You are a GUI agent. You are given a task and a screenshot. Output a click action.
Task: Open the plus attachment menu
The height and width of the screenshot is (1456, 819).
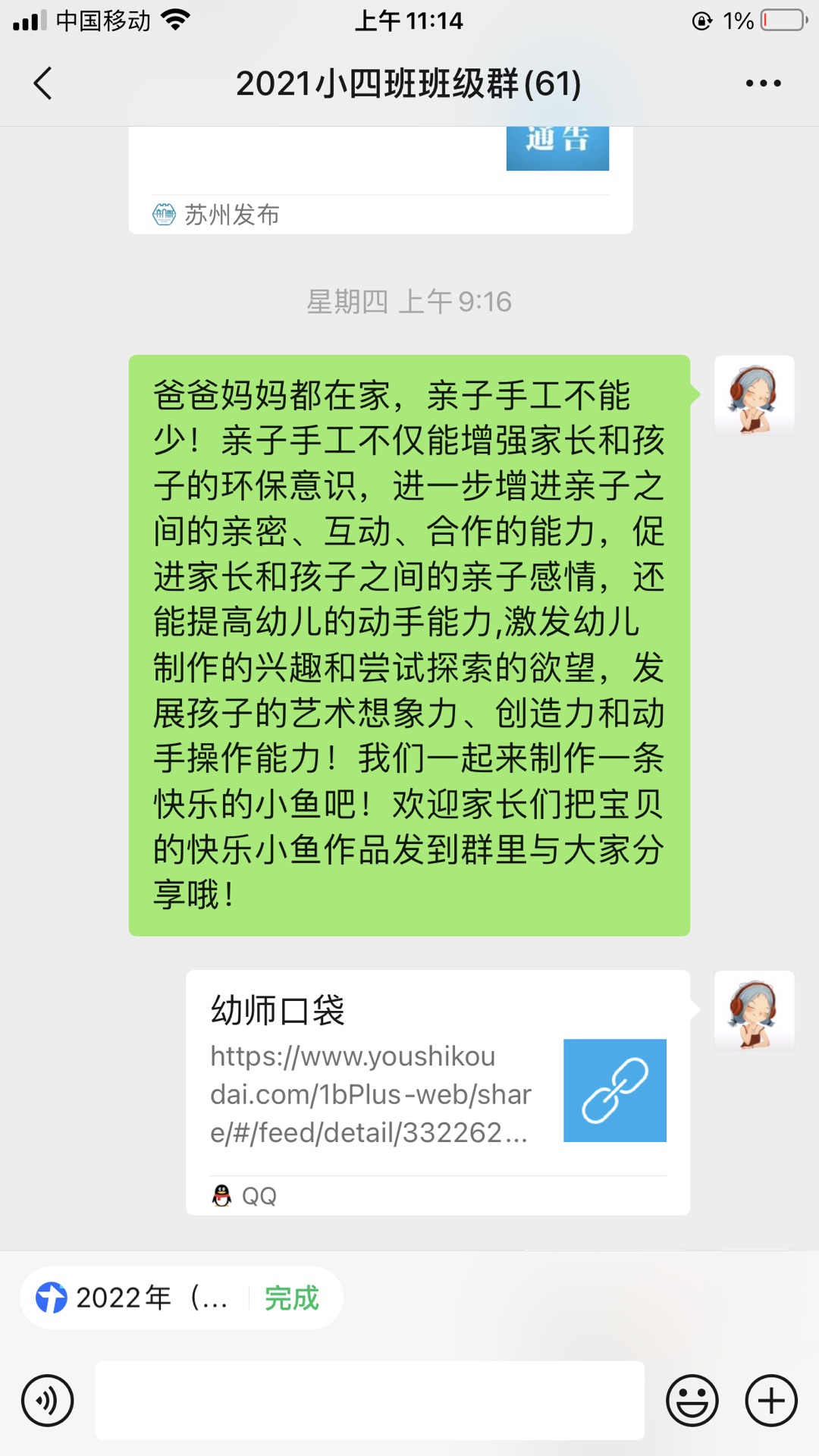[x=771, y=1401]
